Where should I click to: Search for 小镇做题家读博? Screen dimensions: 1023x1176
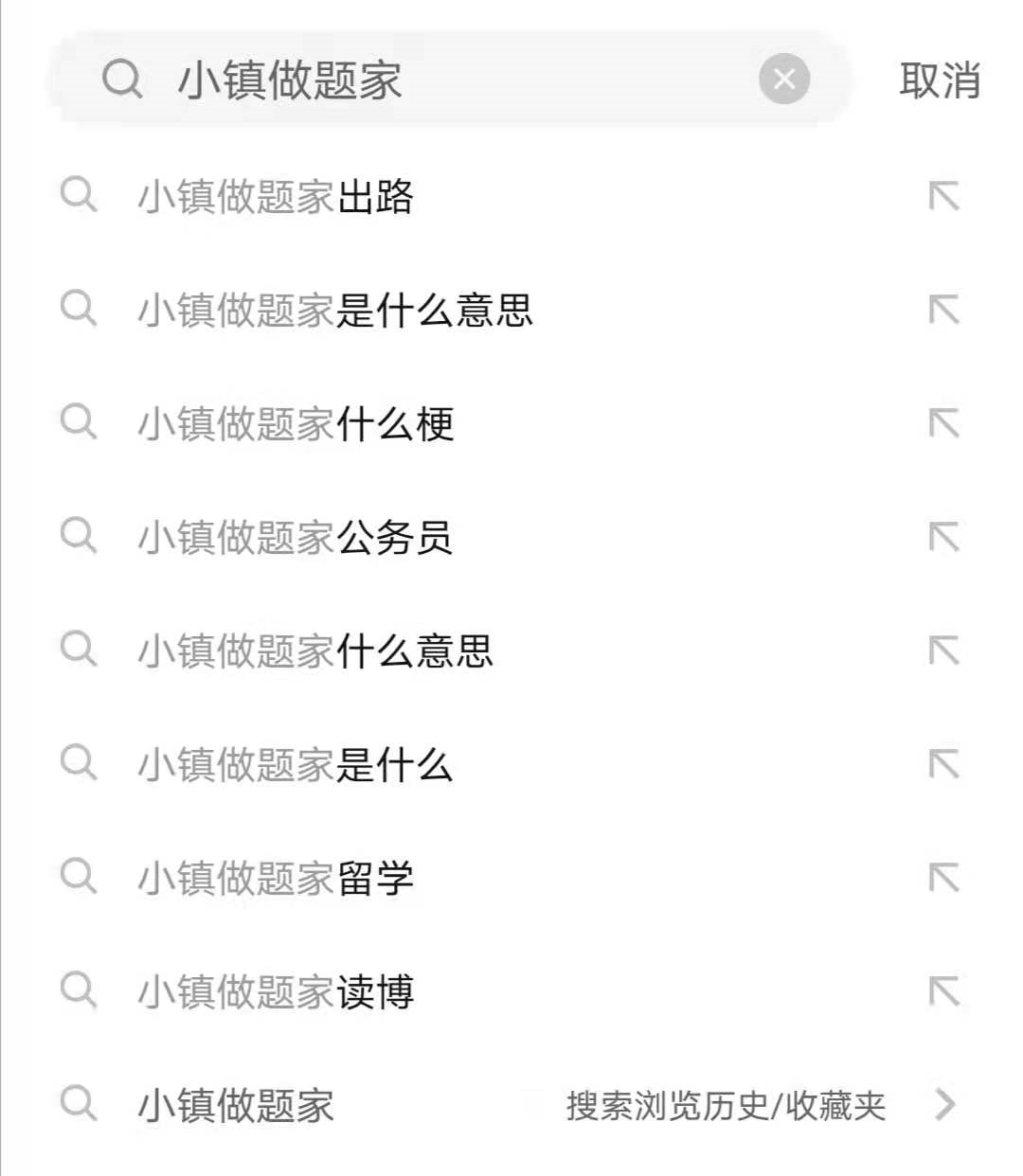click(x=276, y=992)
